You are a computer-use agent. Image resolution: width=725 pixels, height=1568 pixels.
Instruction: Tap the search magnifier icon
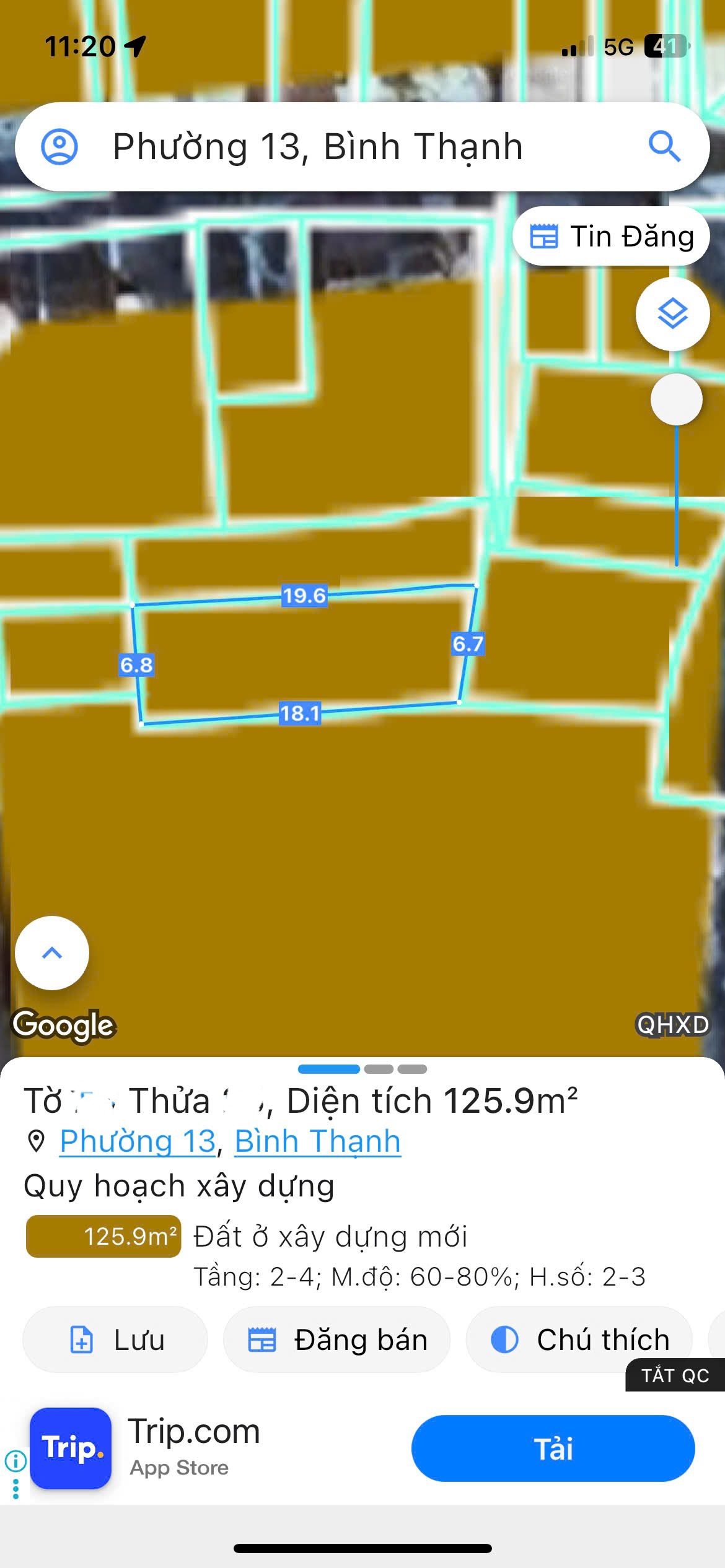[x=664, y=147]
